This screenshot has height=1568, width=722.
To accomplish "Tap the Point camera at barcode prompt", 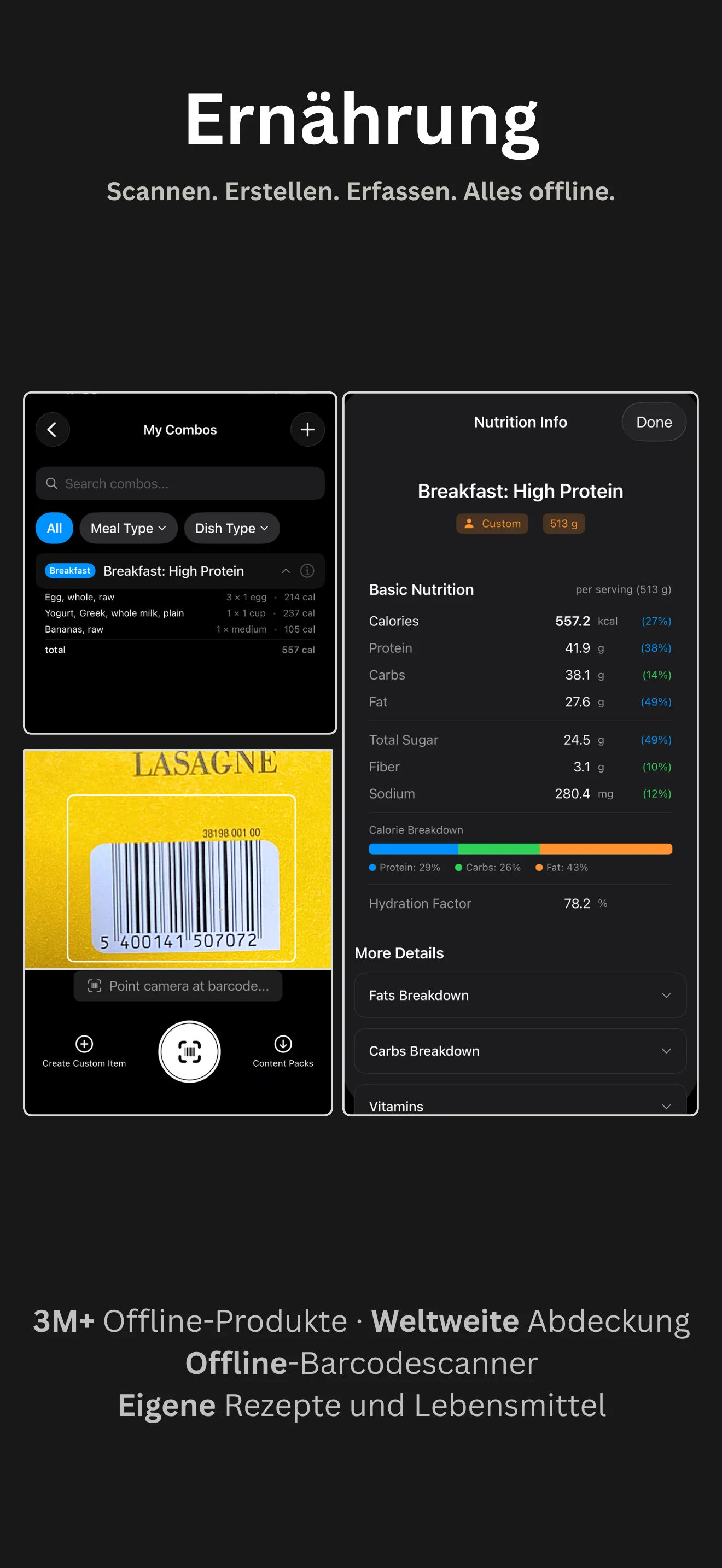I will coord(178,986).
